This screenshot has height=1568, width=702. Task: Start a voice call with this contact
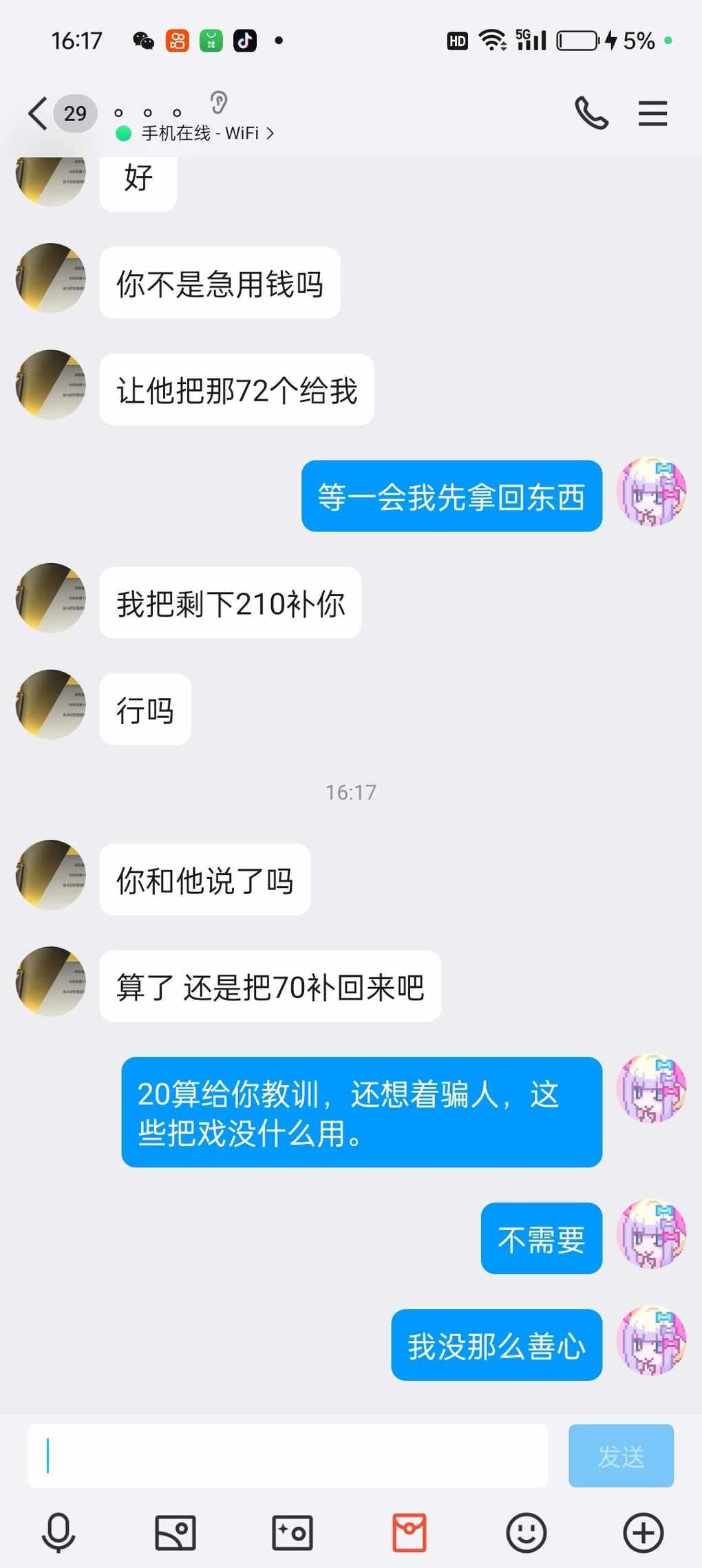(591, 114)
